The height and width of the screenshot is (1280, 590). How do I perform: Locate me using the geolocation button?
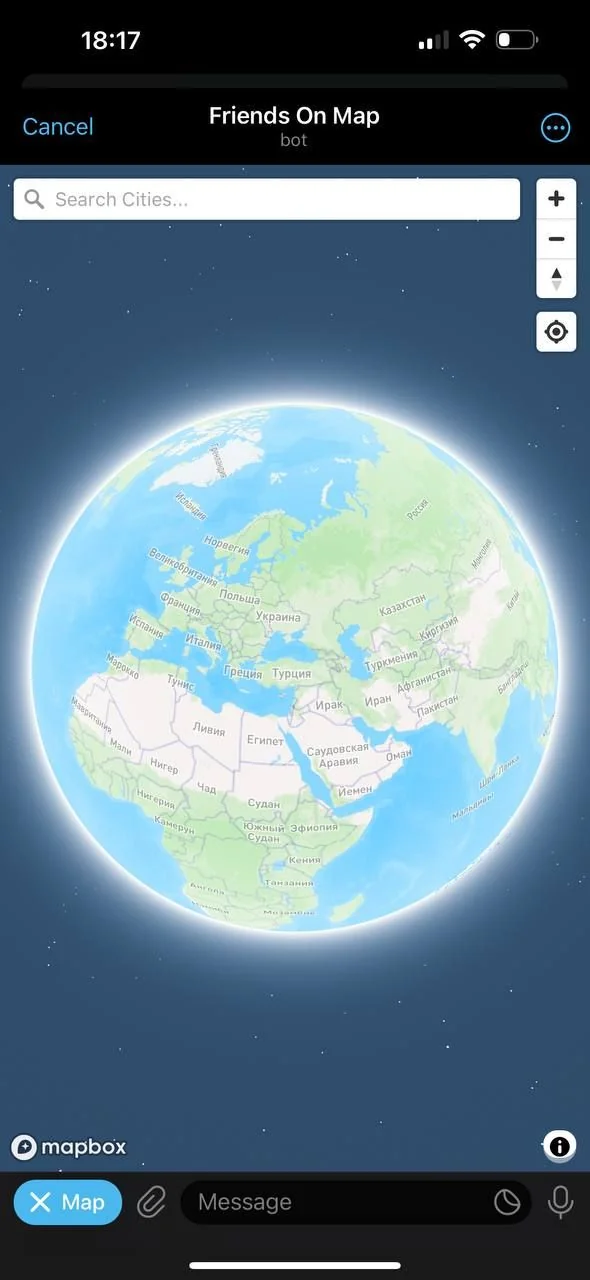557,332
